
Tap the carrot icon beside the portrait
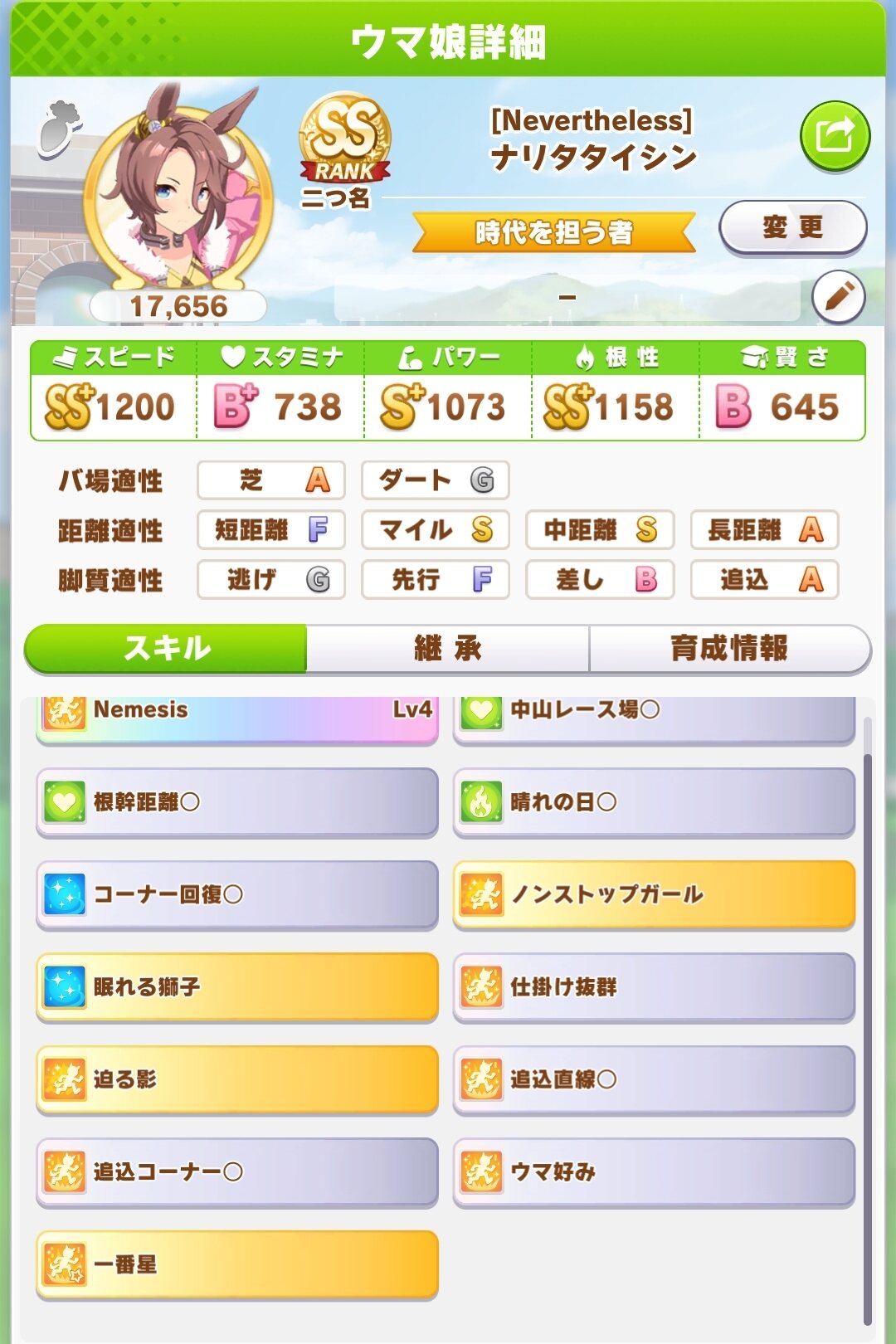(x=60, y=129)
